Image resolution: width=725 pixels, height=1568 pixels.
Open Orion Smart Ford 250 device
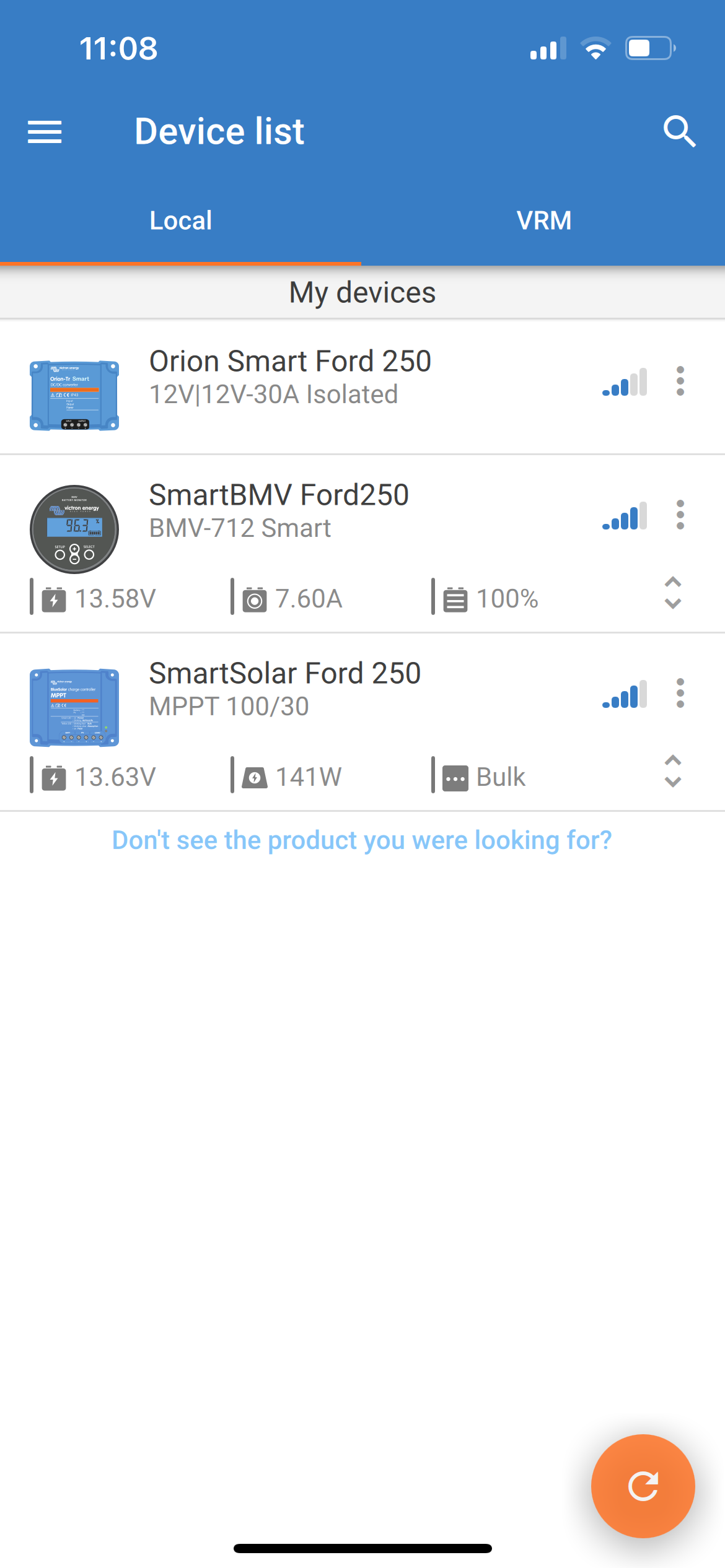pyautogui.click(x=290, y=378)
